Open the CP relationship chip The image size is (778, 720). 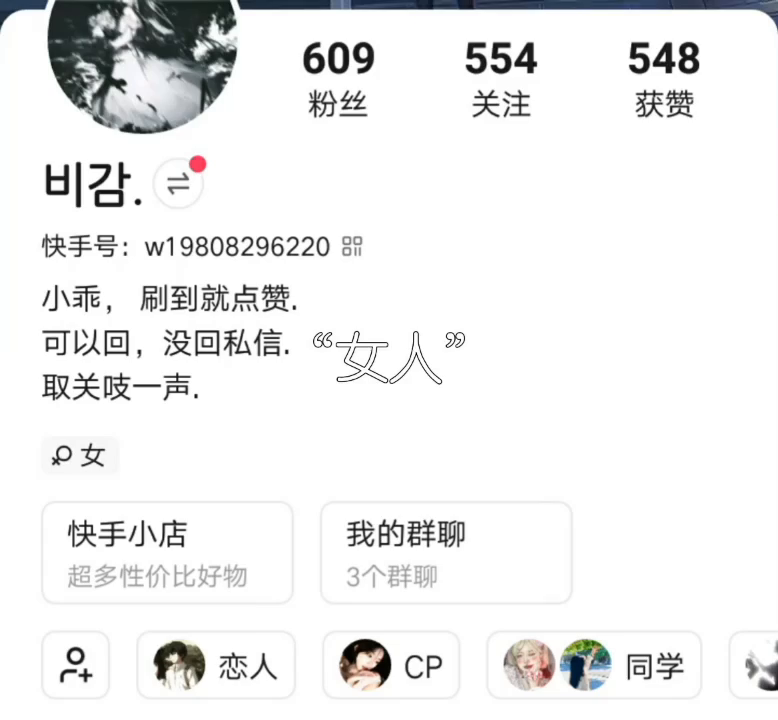pos(391,665)
